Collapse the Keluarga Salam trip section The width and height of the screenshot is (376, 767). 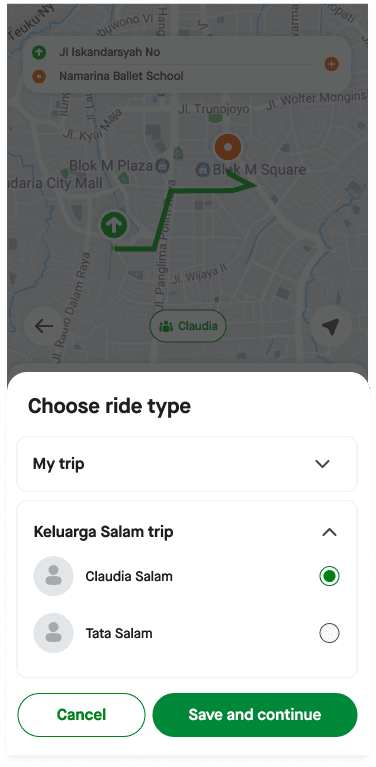pos(329,532)
